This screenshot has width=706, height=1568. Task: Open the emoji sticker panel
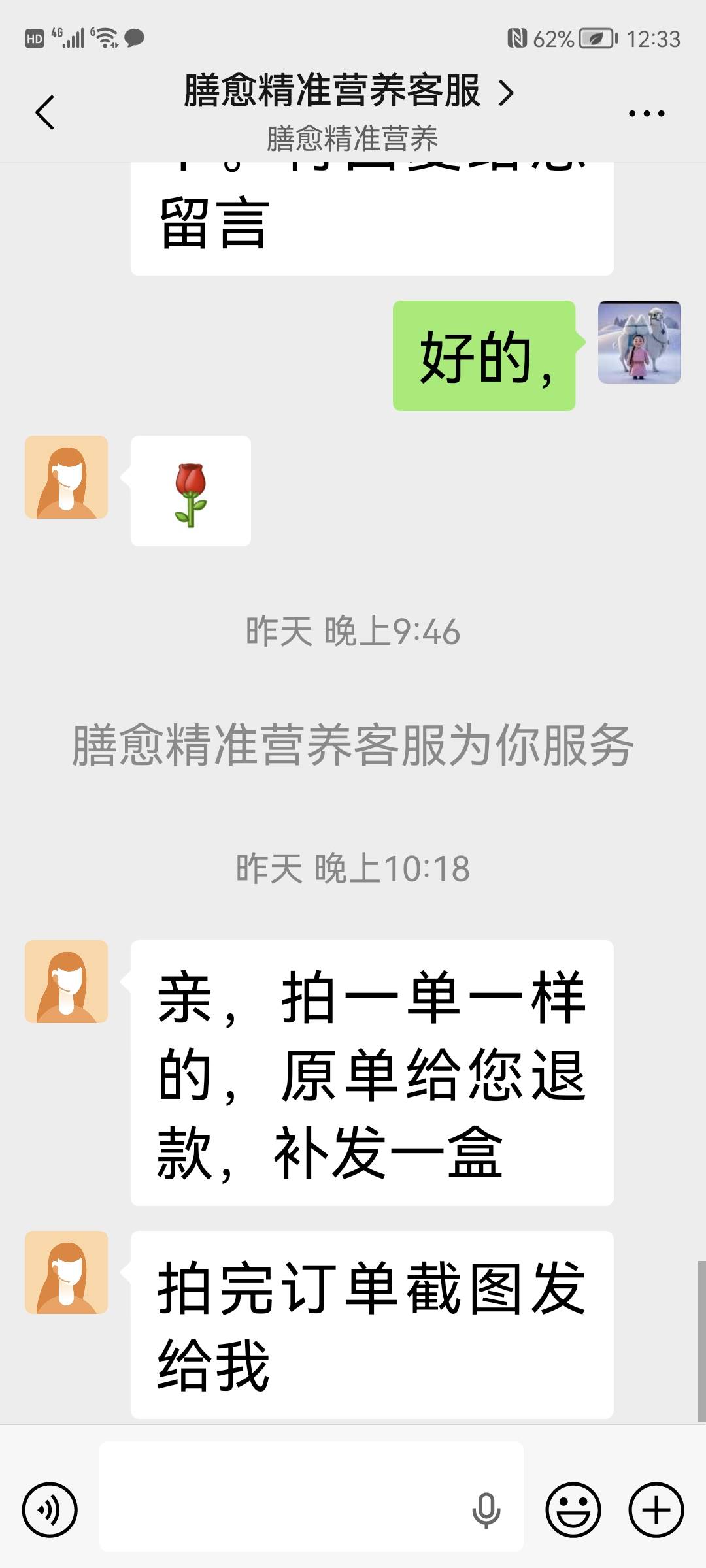573,1510
